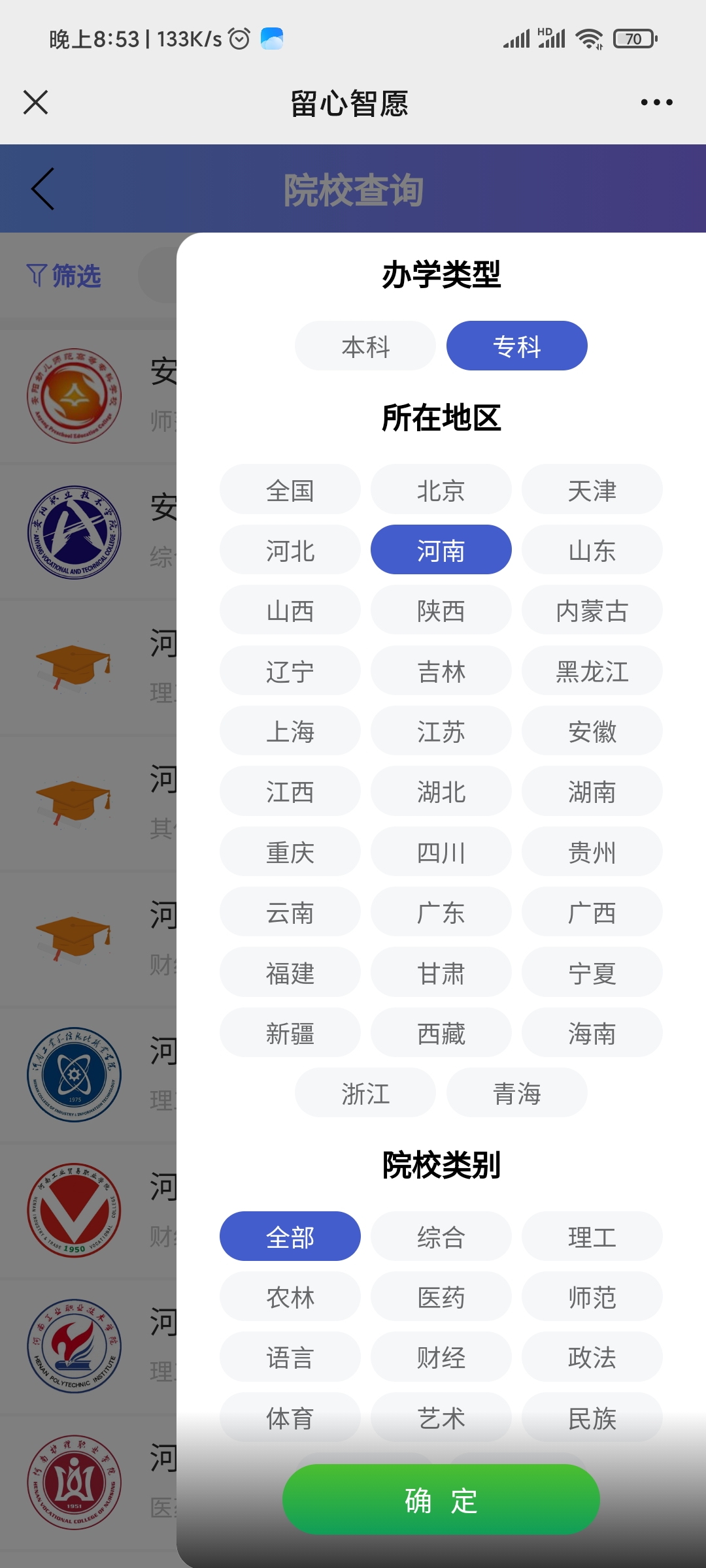The image size is (706, 1568).
Task: Select 专科 school type
Action: pos(516,346)
